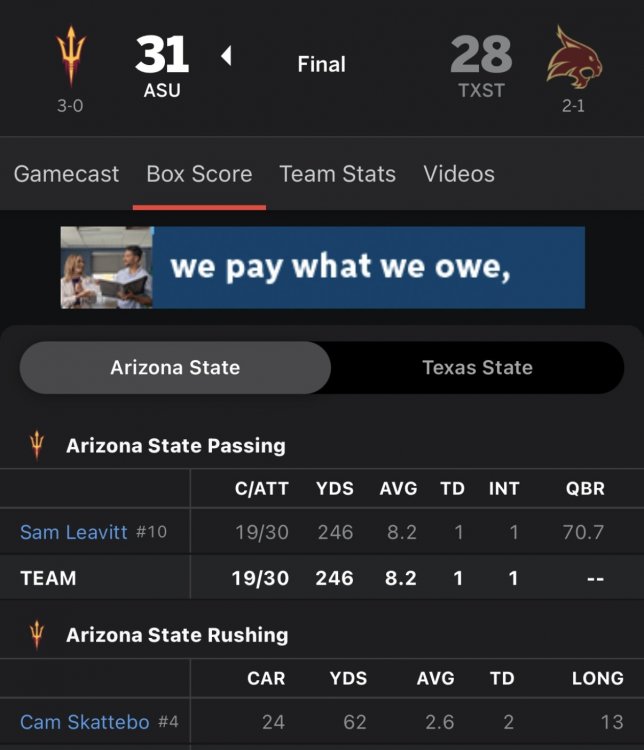The image size is (644, 750).
Task: Open Cam Skattebo's player profile
Action: point(85,721)
